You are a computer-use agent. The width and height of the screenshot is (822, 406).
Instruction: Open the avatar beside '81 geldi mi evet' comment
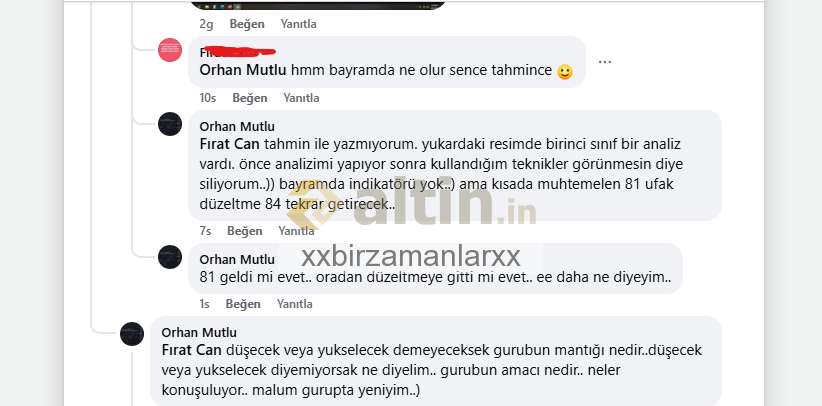[170, 256]
